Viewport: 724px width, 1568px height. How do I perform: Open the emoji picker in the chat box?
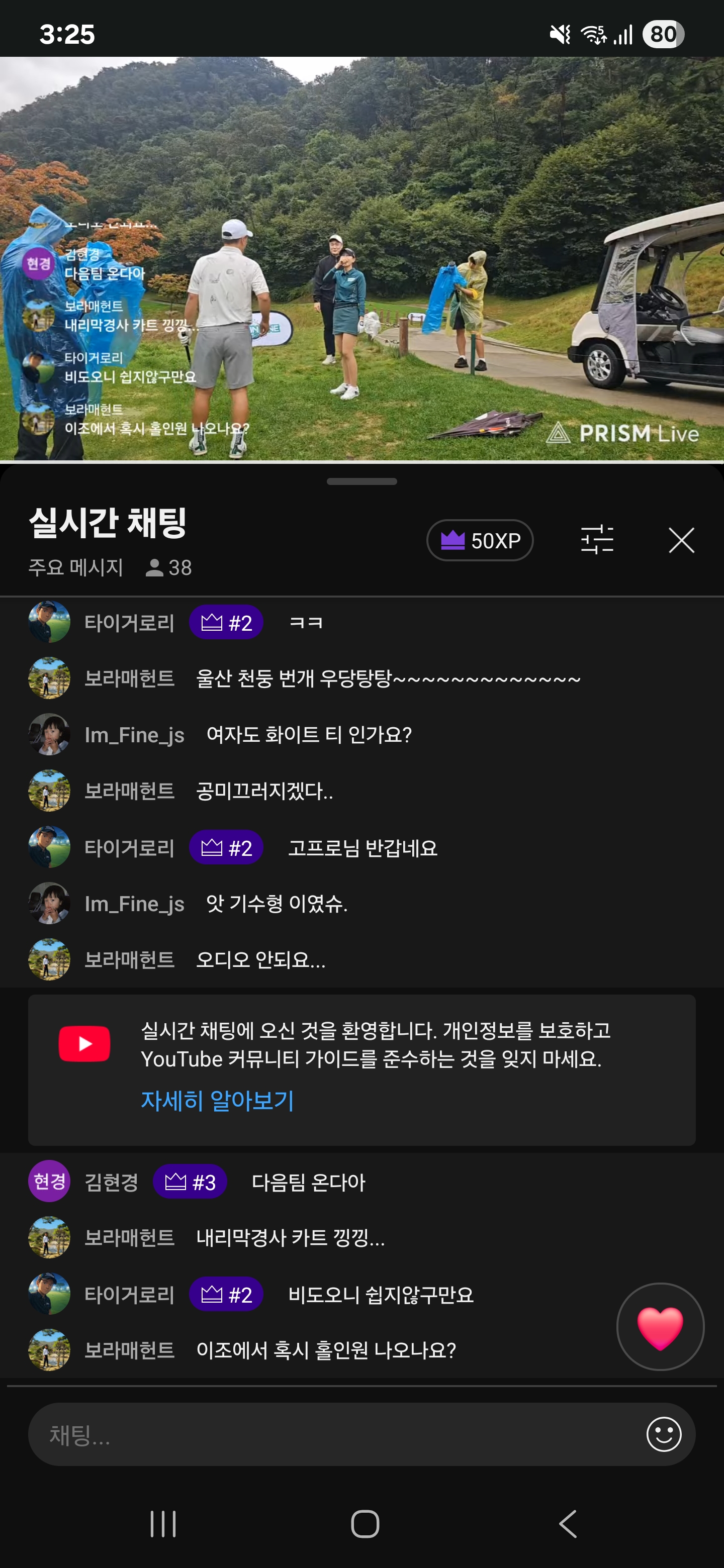click(663, 1435)
